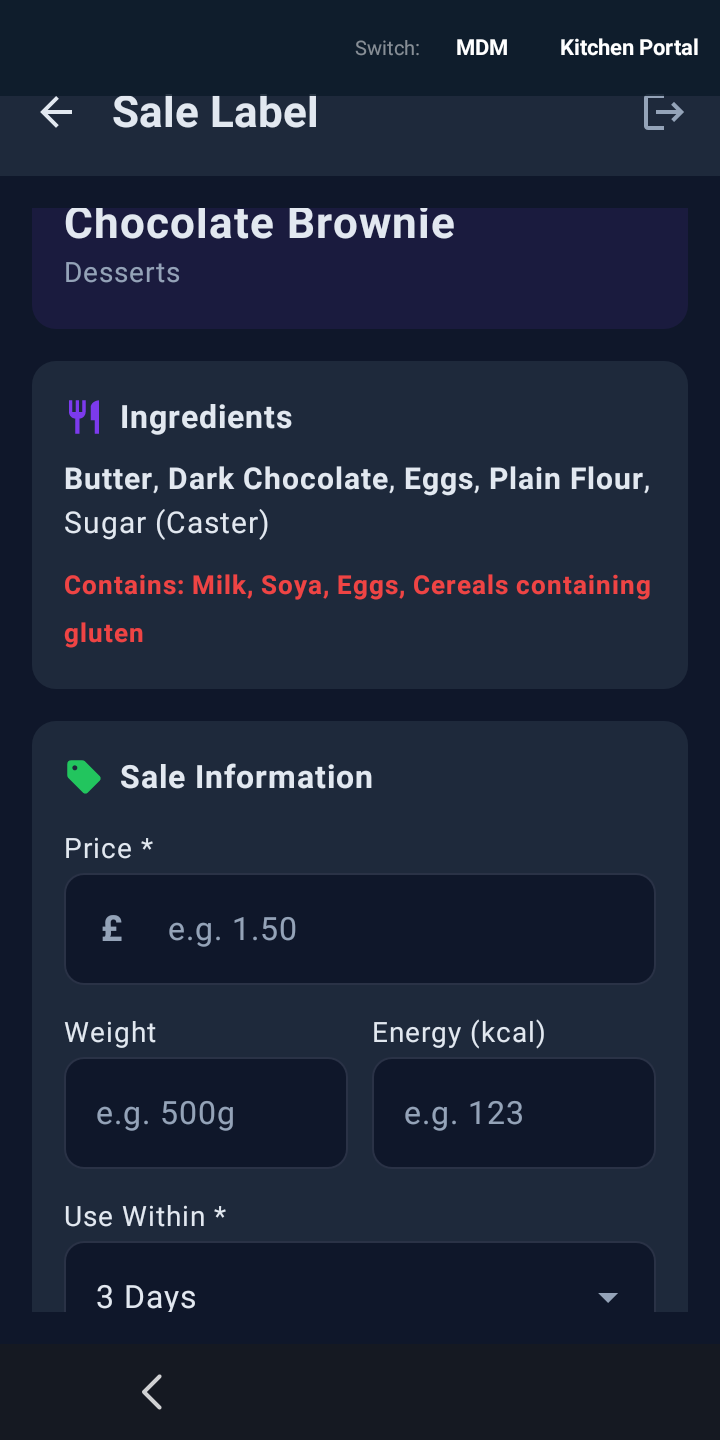
Task: Click the Energy kcal input box
Action: tap(513, 1112)
